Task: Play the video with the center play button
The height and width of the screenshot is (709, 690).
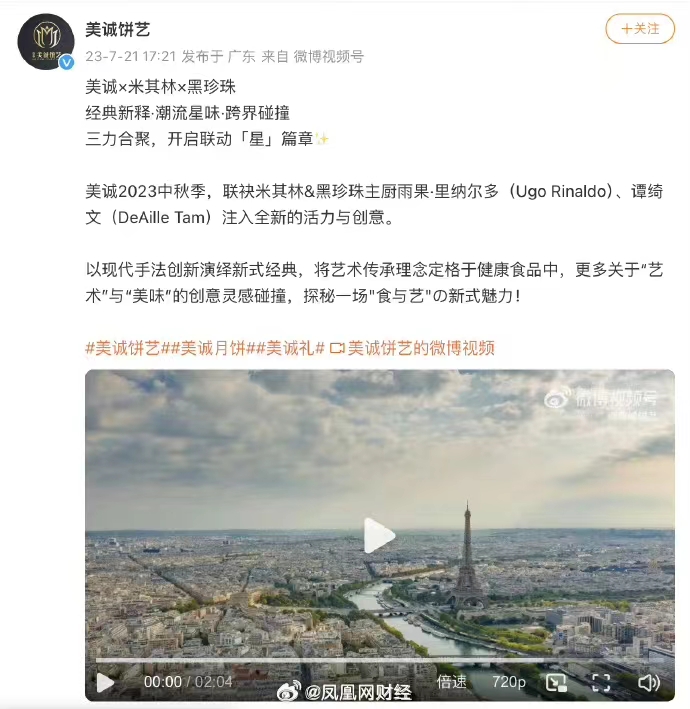Action: click(x=379, y=535)
